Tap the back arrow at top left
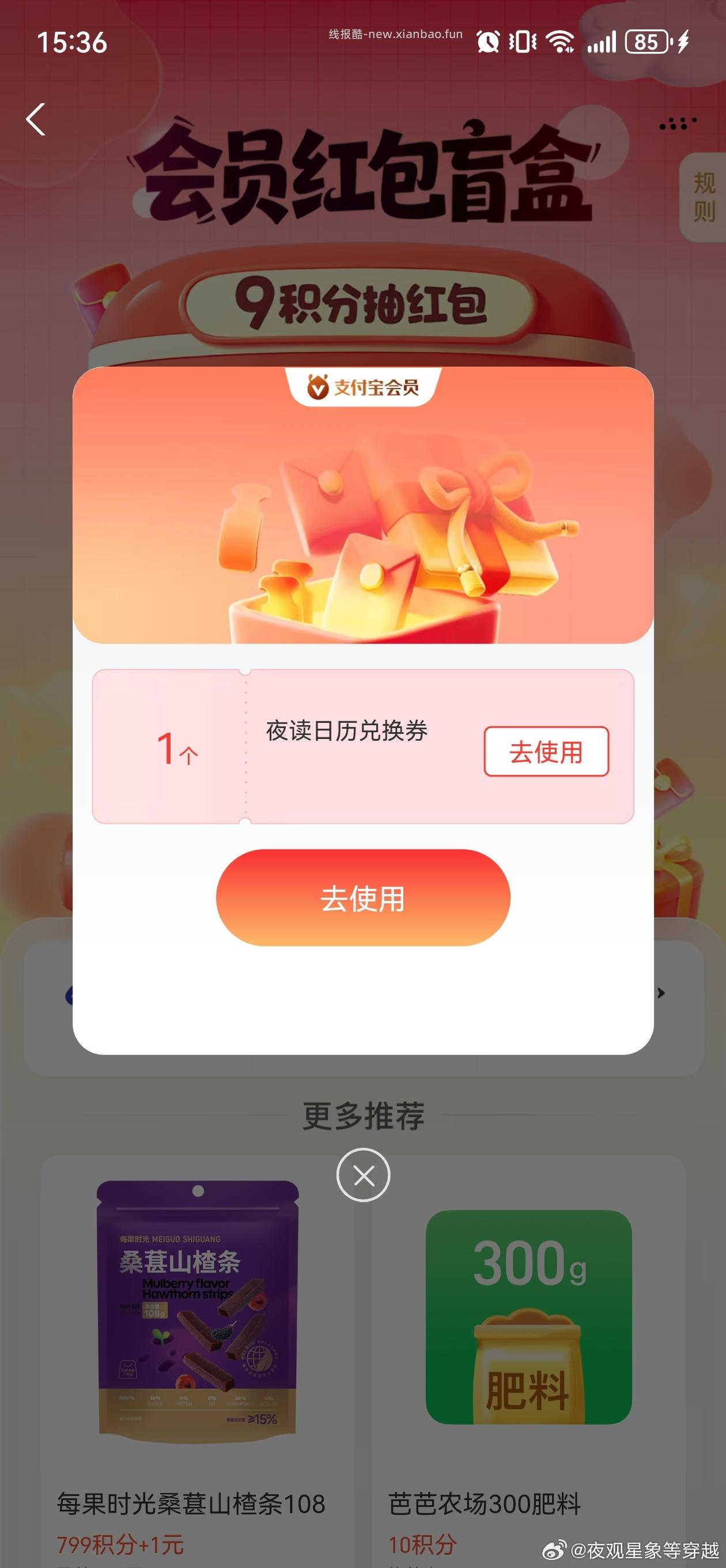 click(35, 120)
